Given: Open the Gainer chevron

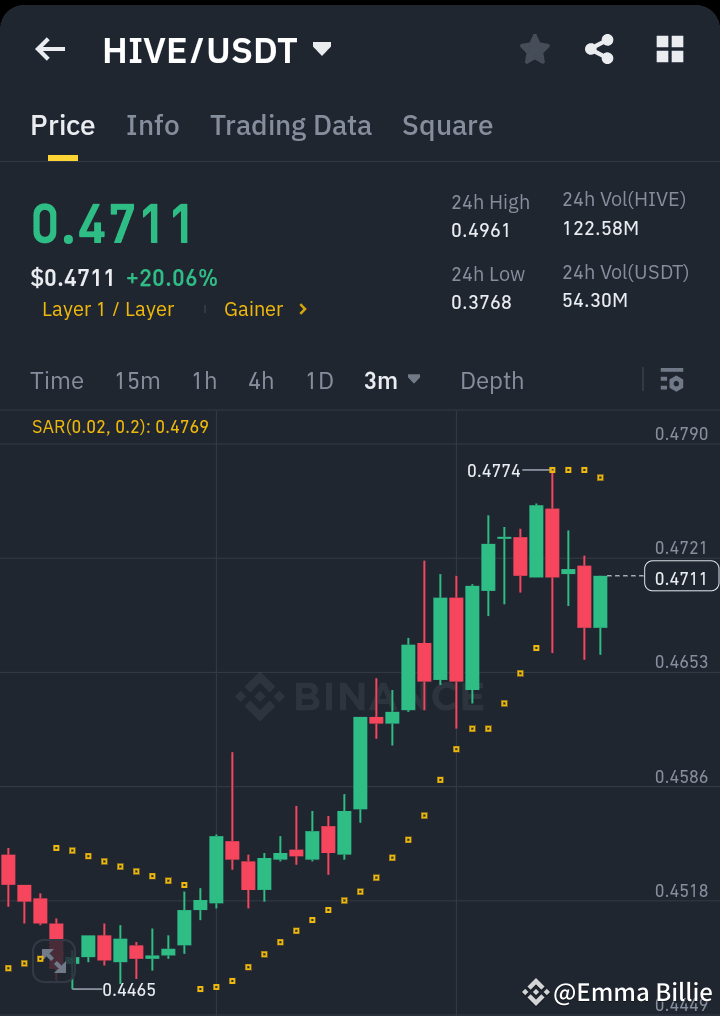Looking at the screenshot, I should pyautogui.click(x=302, y=310).
